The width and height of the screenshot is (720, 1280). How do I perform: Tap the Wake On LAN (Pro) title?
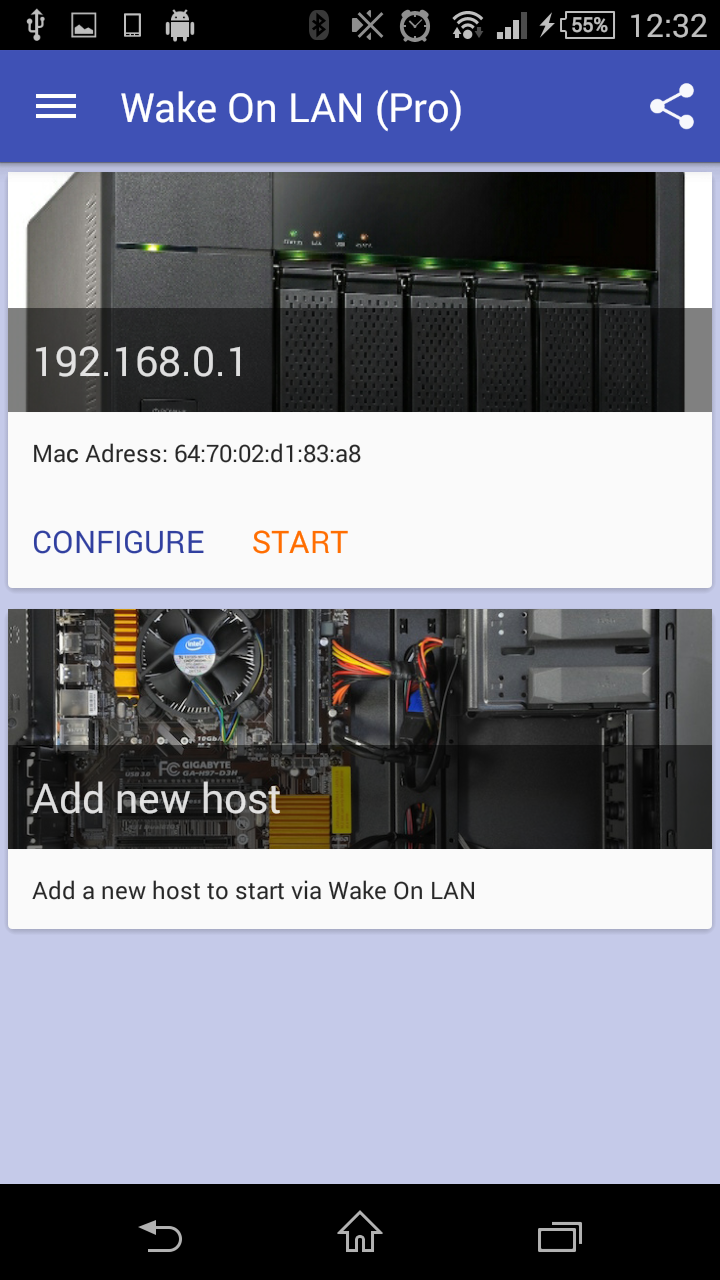290,106
